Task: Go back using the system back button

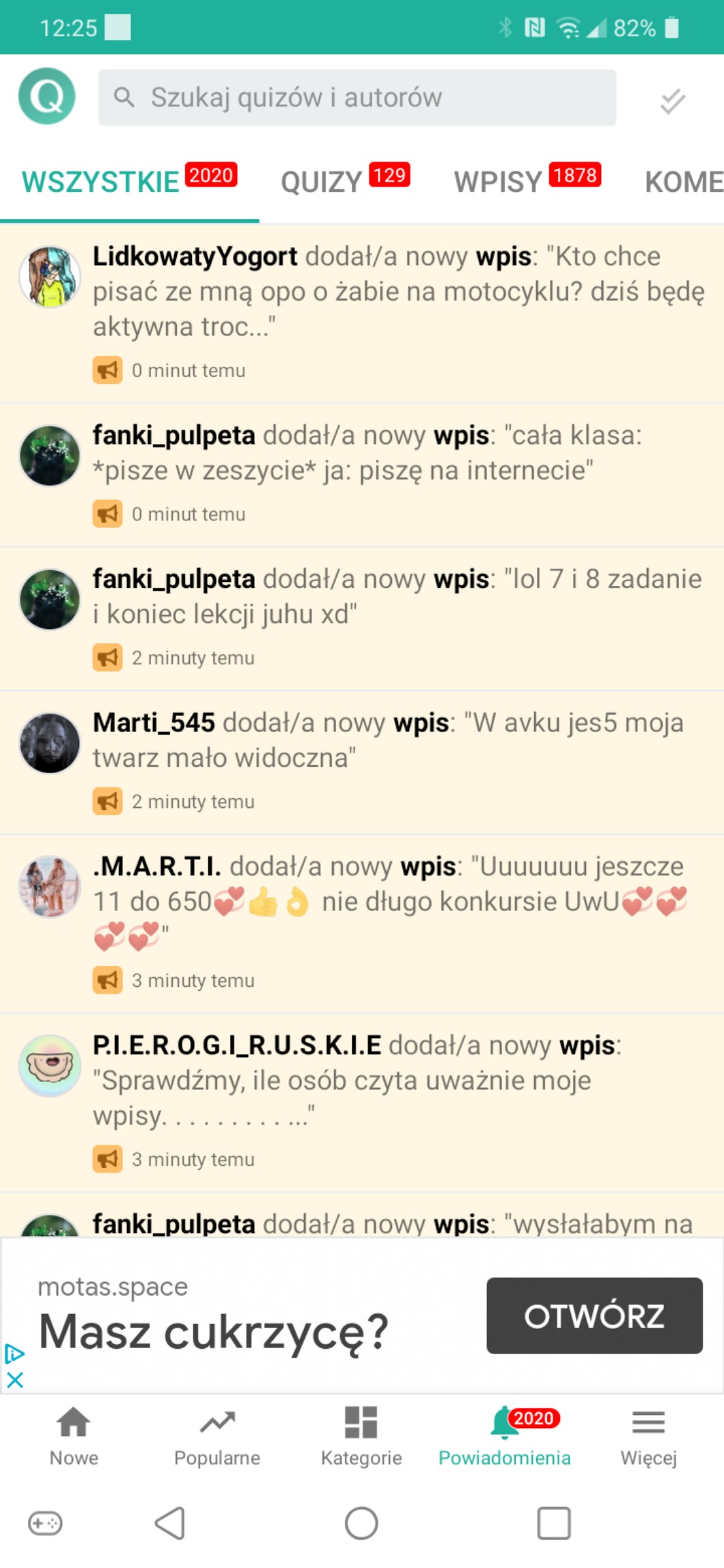Action: tap(170, 1523)
